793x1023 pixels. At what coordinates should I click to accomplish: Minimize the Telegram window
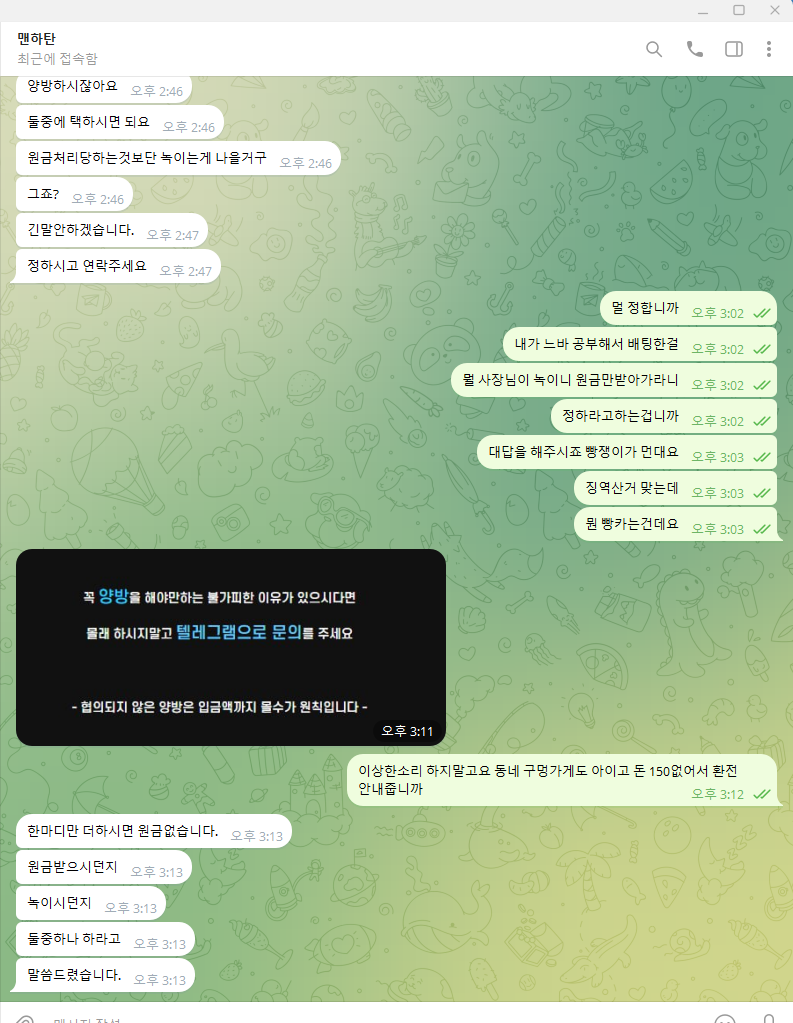[703, 10]
